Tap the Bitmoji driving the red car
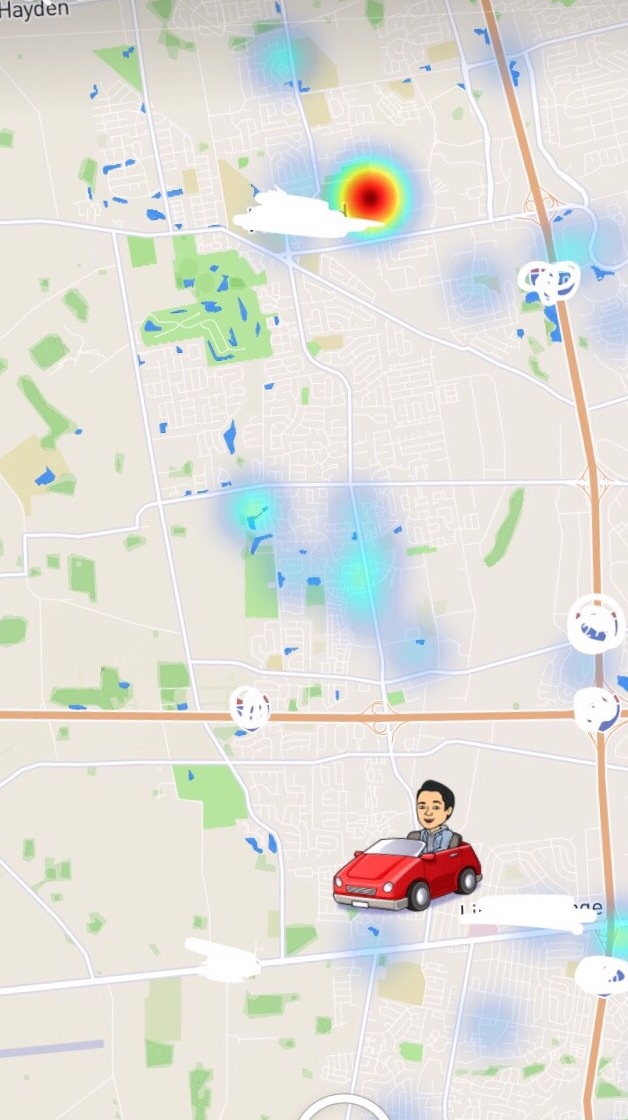This screenshot has height=1120, width=628. pos(408,851)
